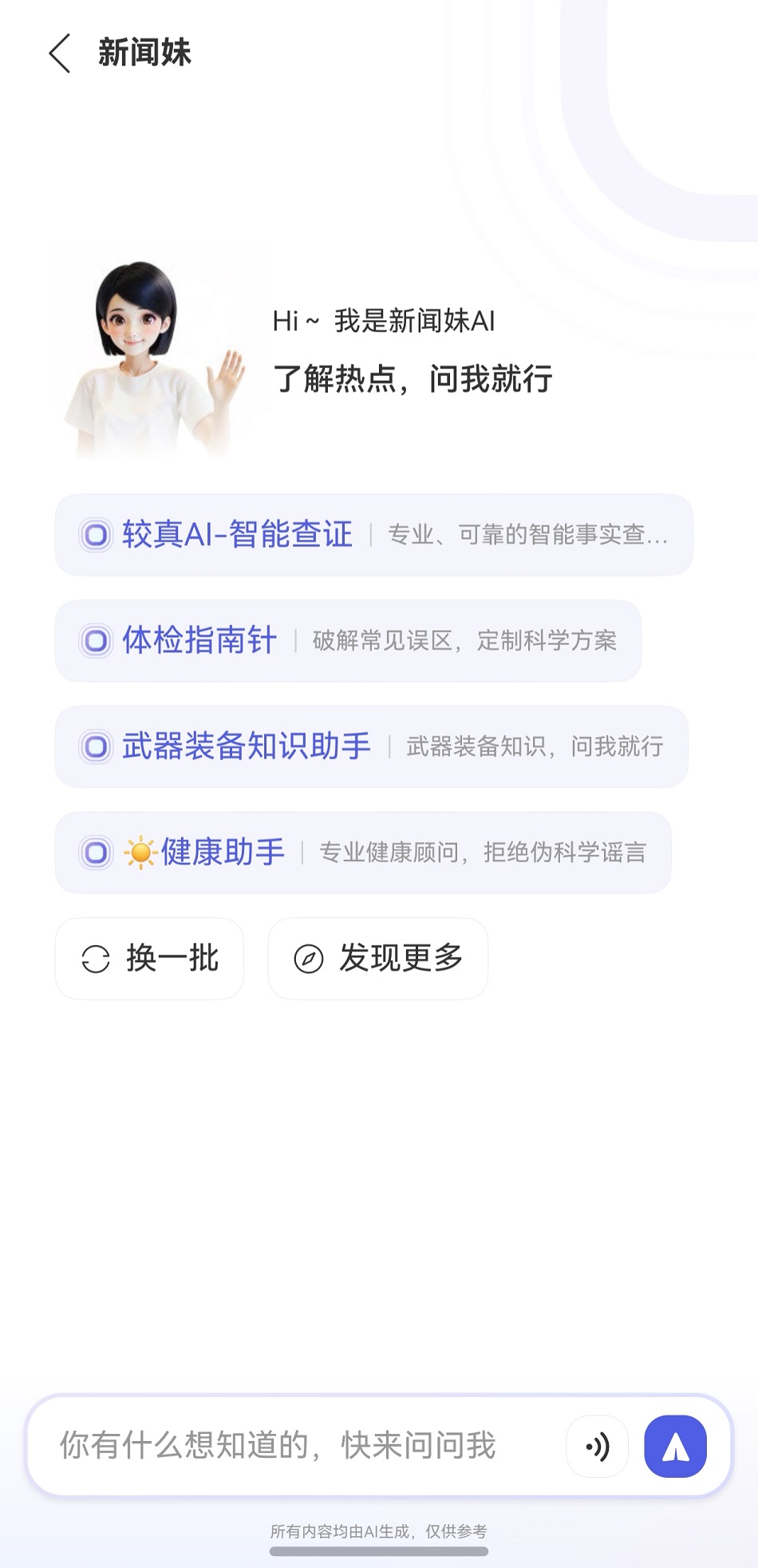Tap 换一批 to refresh suggestions
Screen dimensions: 758x1568
(149, 959)
